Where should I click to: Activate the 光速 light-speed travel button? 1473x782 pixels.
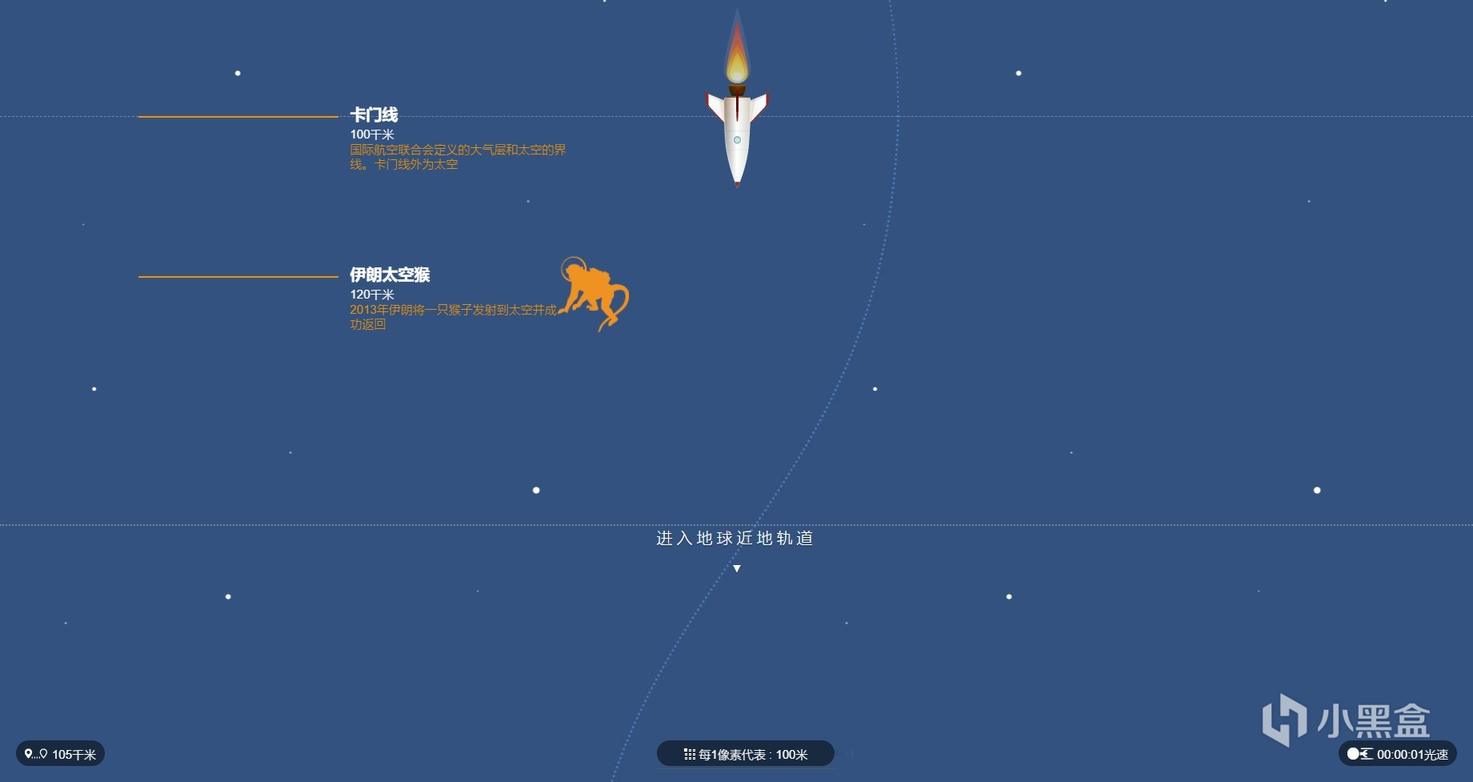point(1398,754)
